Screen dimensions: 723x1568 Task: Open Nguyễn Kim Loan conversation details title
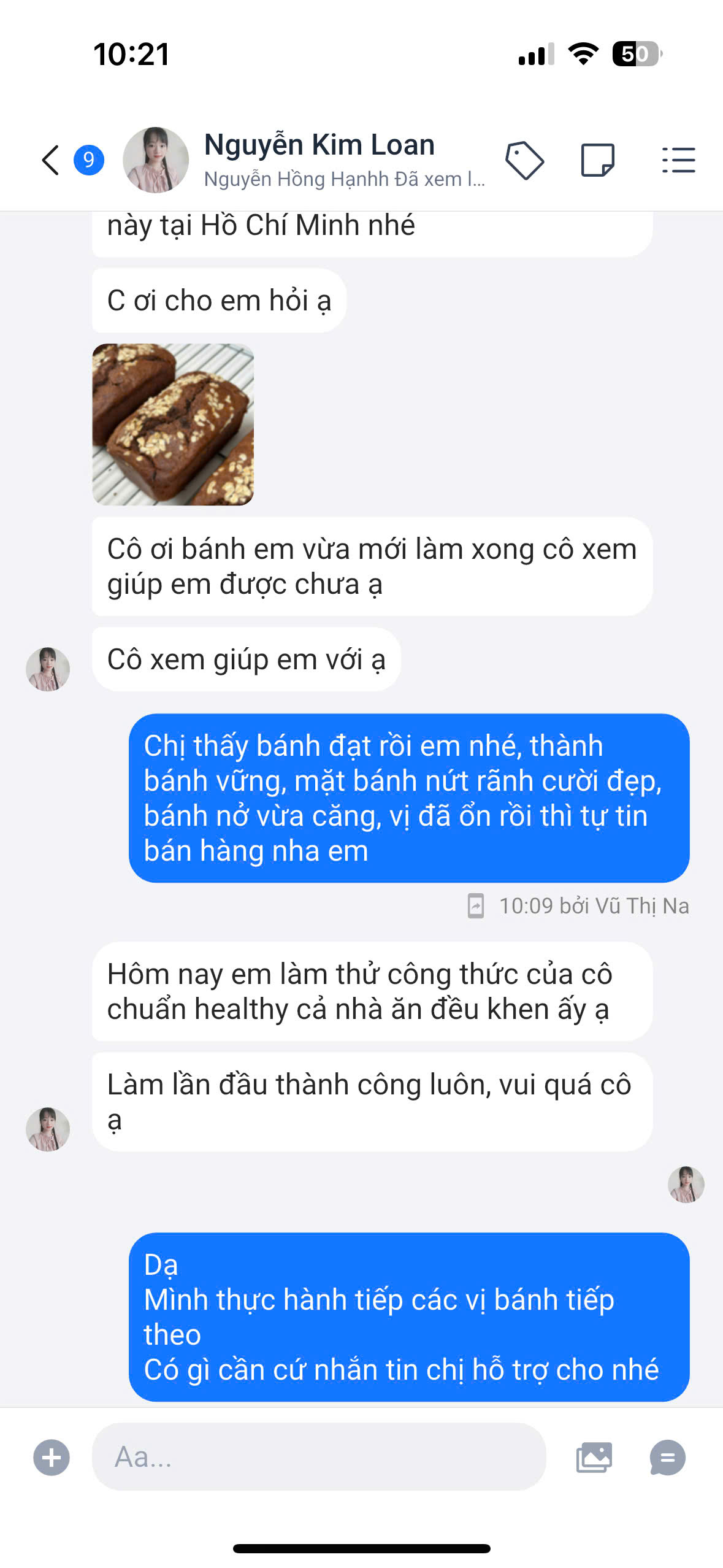(x=319, y=145)
